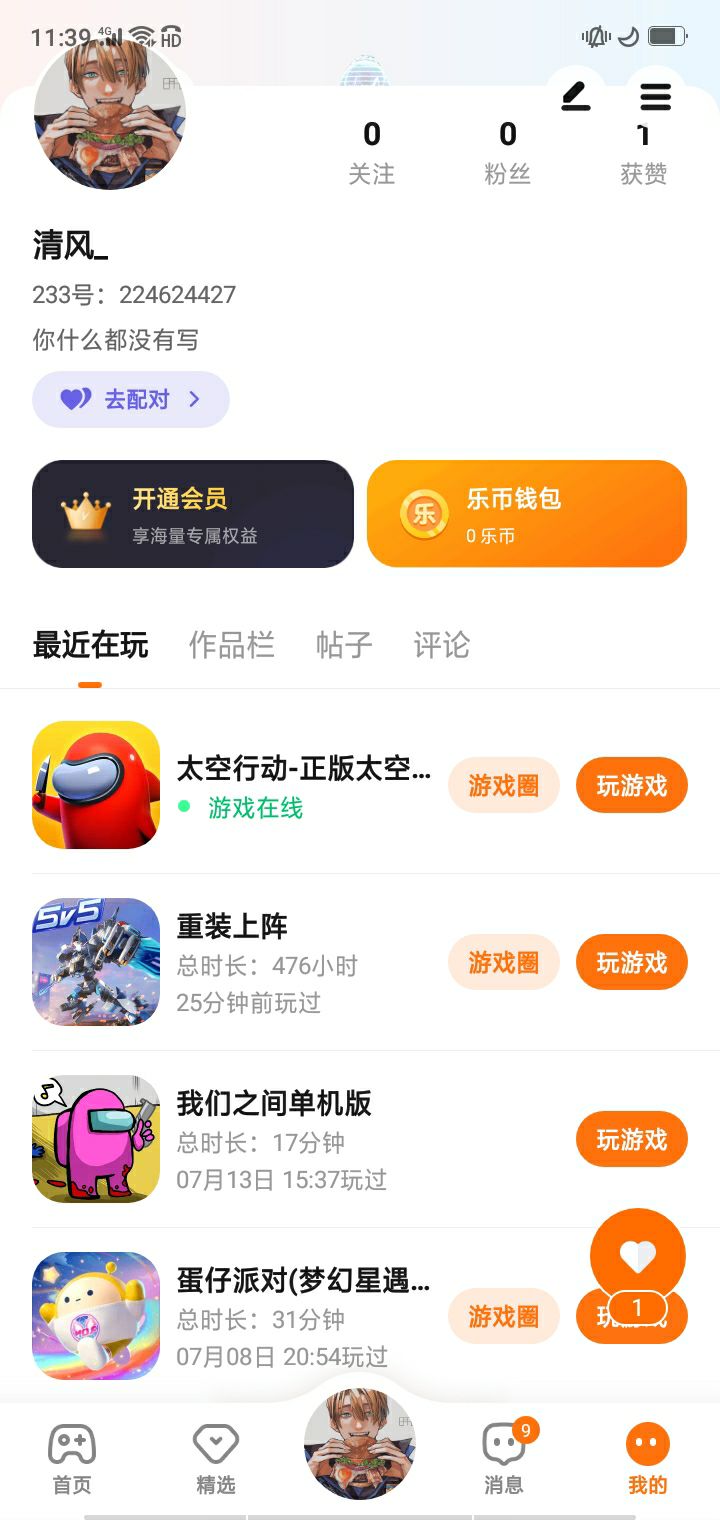Play 我们之间单机版 with 玩游戏 button
720x1520 pixels.
[631, 1140]
